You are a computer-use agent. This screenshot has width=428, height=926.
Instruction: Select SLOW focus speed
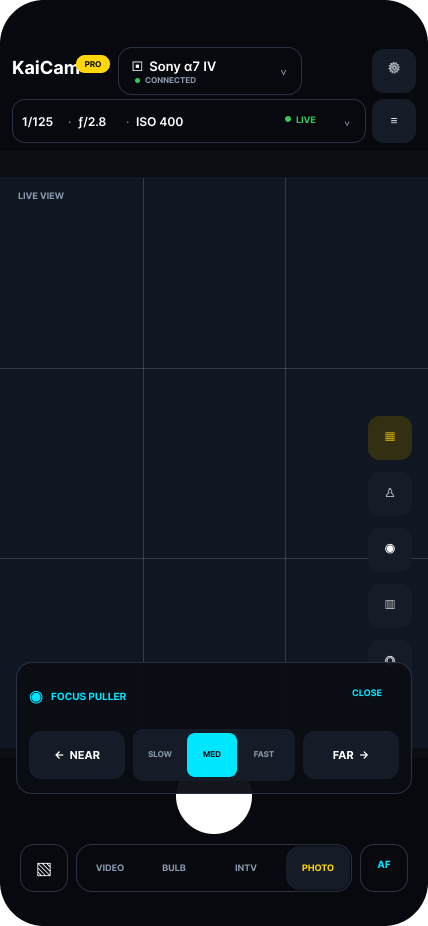pos(160,755)
